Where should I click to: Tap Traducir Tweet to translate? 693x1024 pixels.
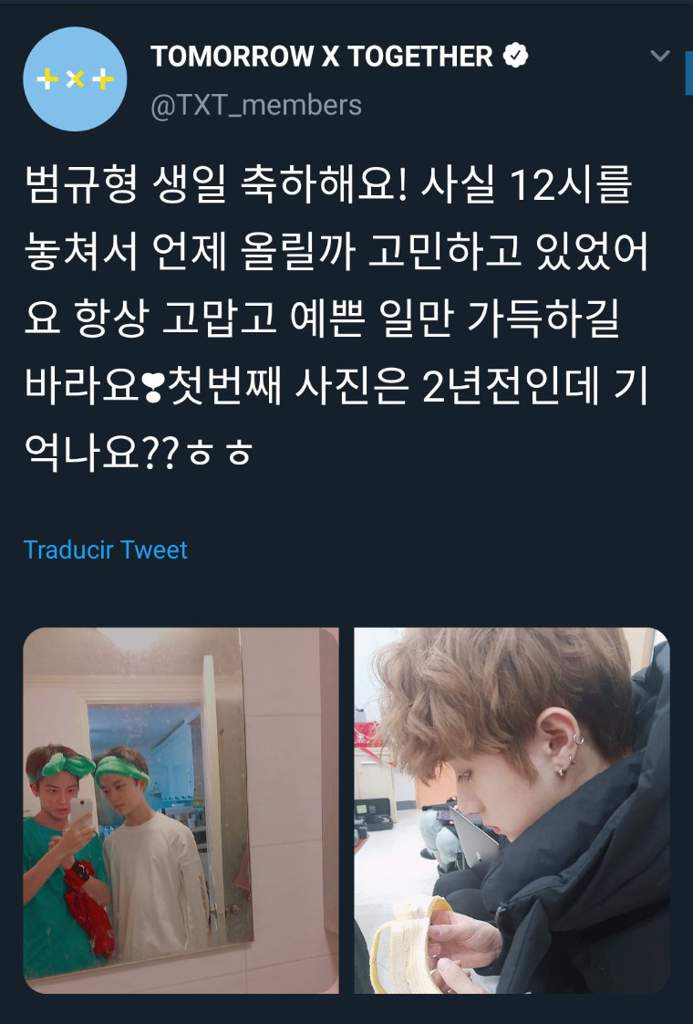coord(105,550)
